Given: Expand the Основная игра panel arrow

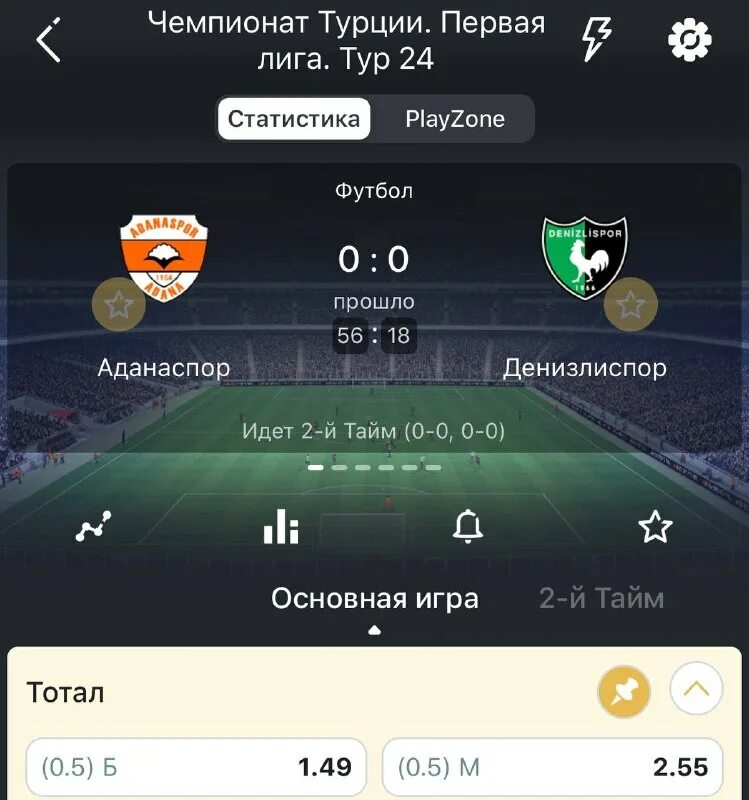Looking at the screenshot, I should click(x=374, y=629).
